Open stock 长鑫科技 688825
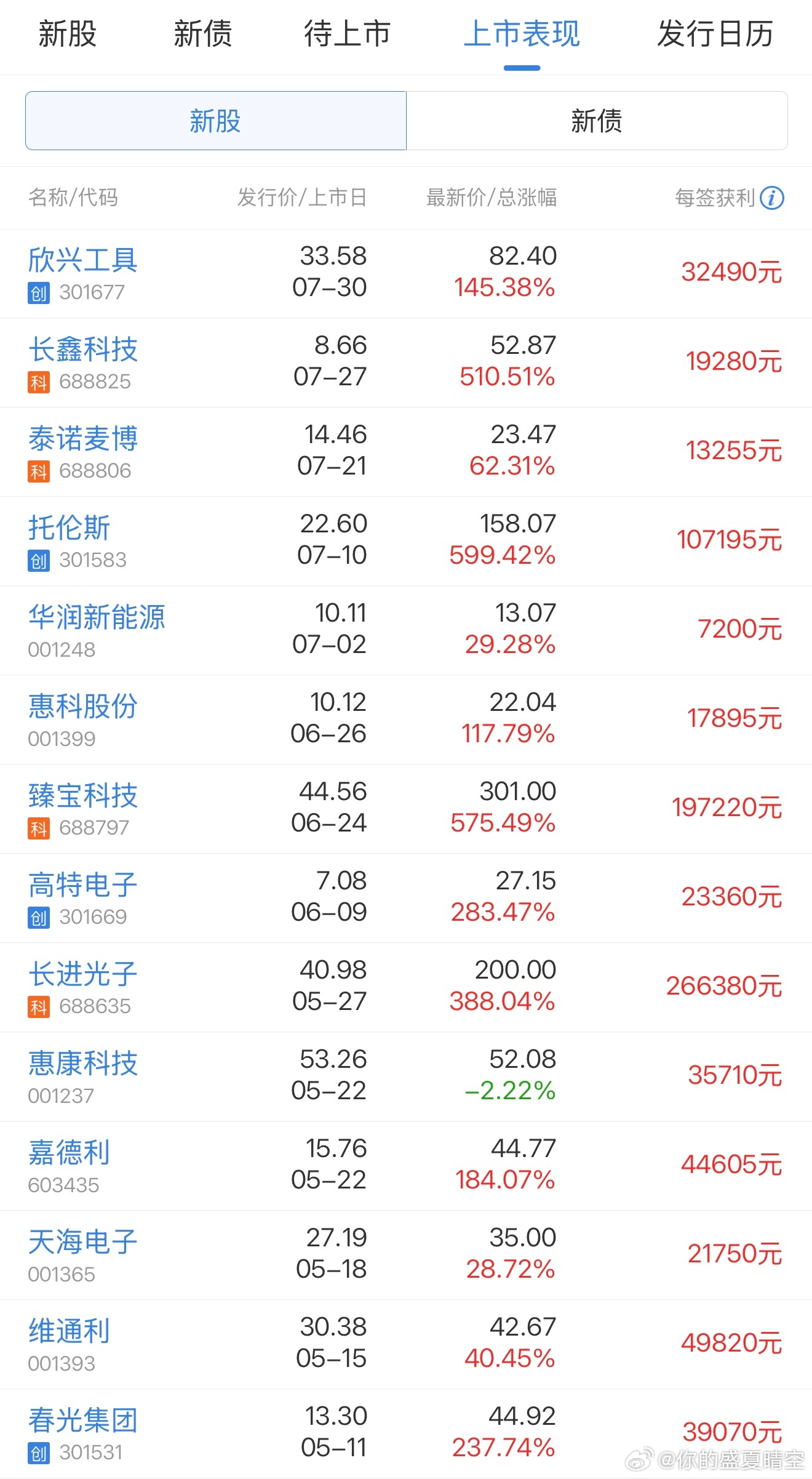Screen dimensions: 812x1479 coord(406,363)
